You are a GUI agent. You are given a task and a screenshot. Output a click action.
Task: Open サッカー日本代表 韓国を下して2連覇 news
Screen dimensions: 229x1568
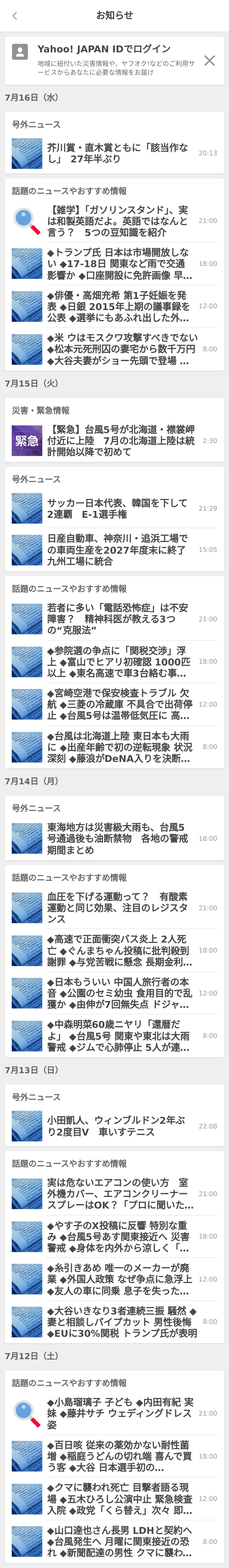click(114, 508)
